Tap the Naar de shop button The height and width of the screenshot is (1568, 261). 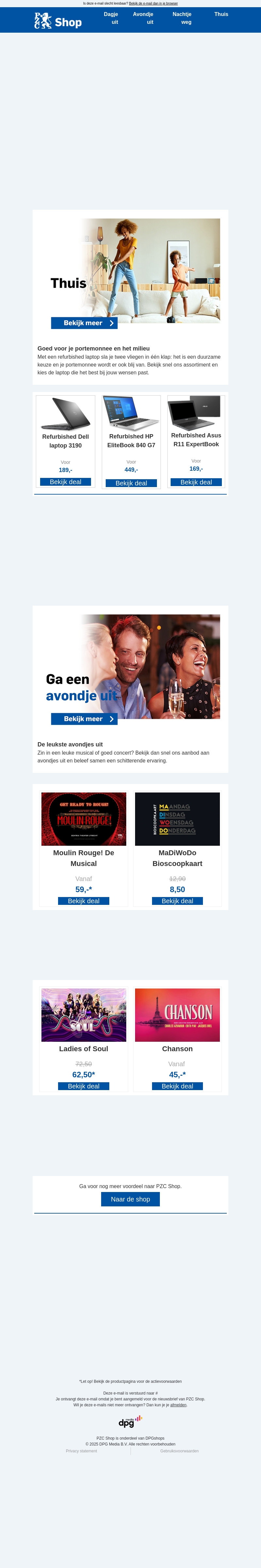130,1199
